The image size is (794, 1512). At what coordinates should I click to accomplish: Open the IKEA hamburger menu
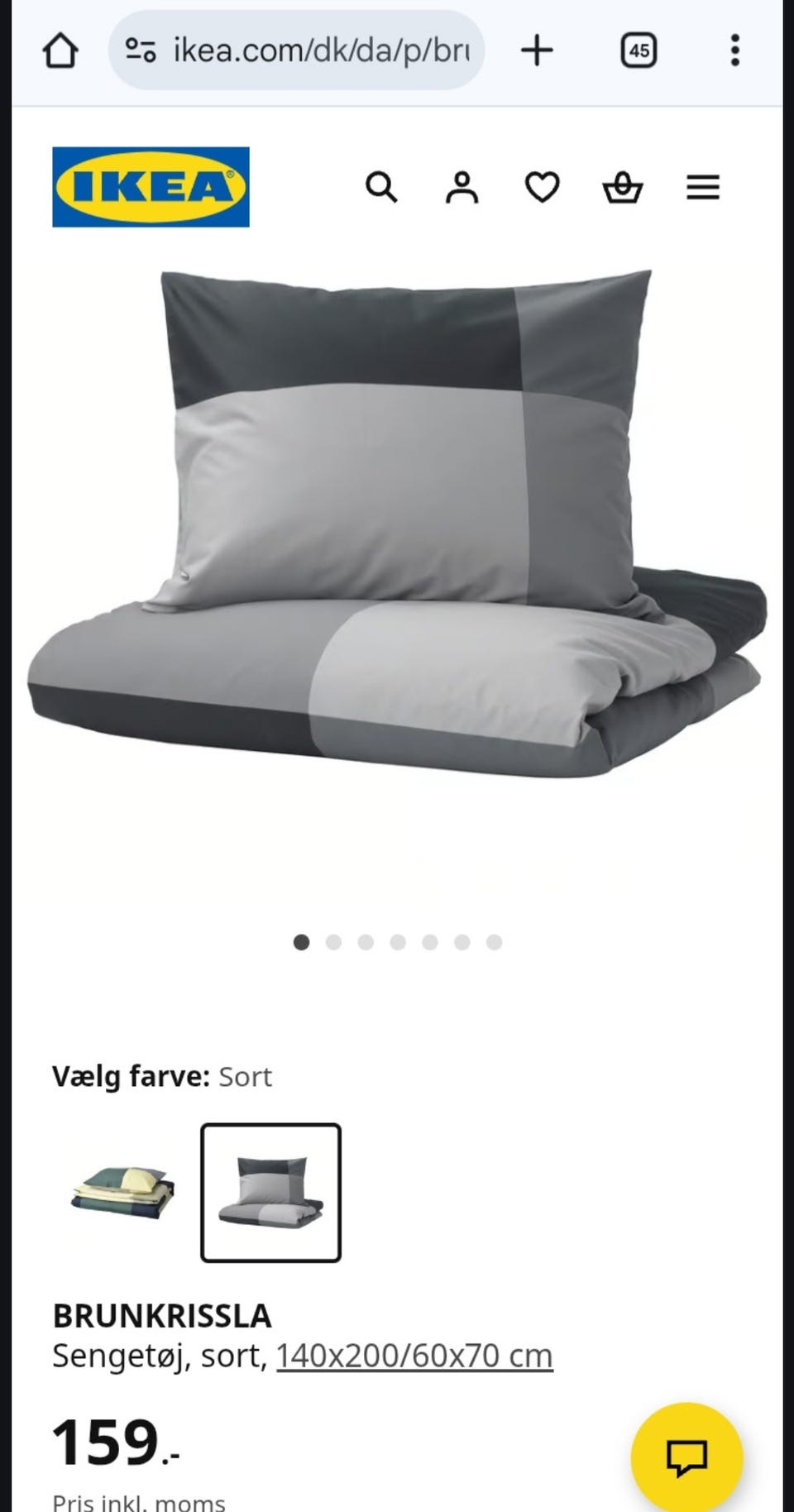702,187
